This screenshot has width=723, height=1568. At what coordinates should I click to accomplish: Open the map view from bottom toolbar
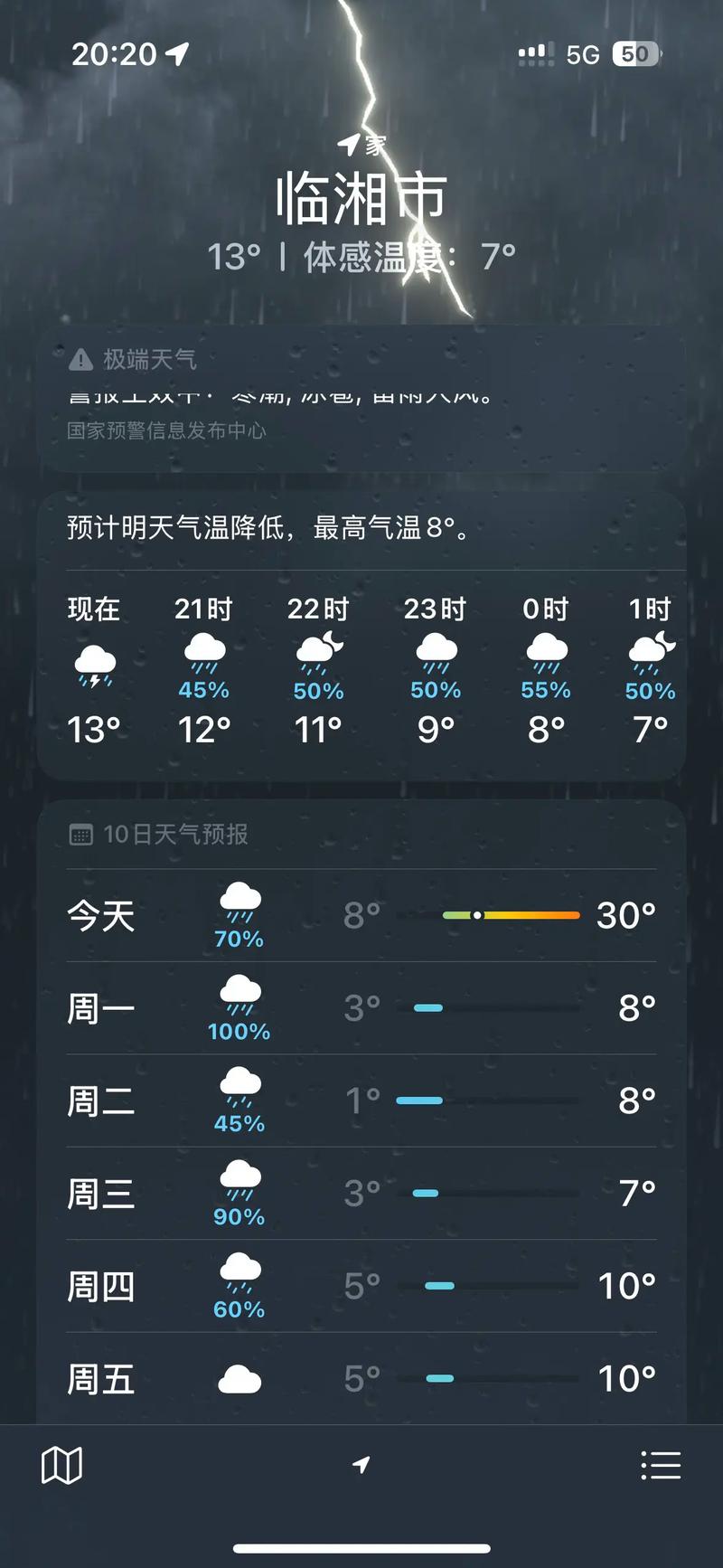(x=63, y=1465)
